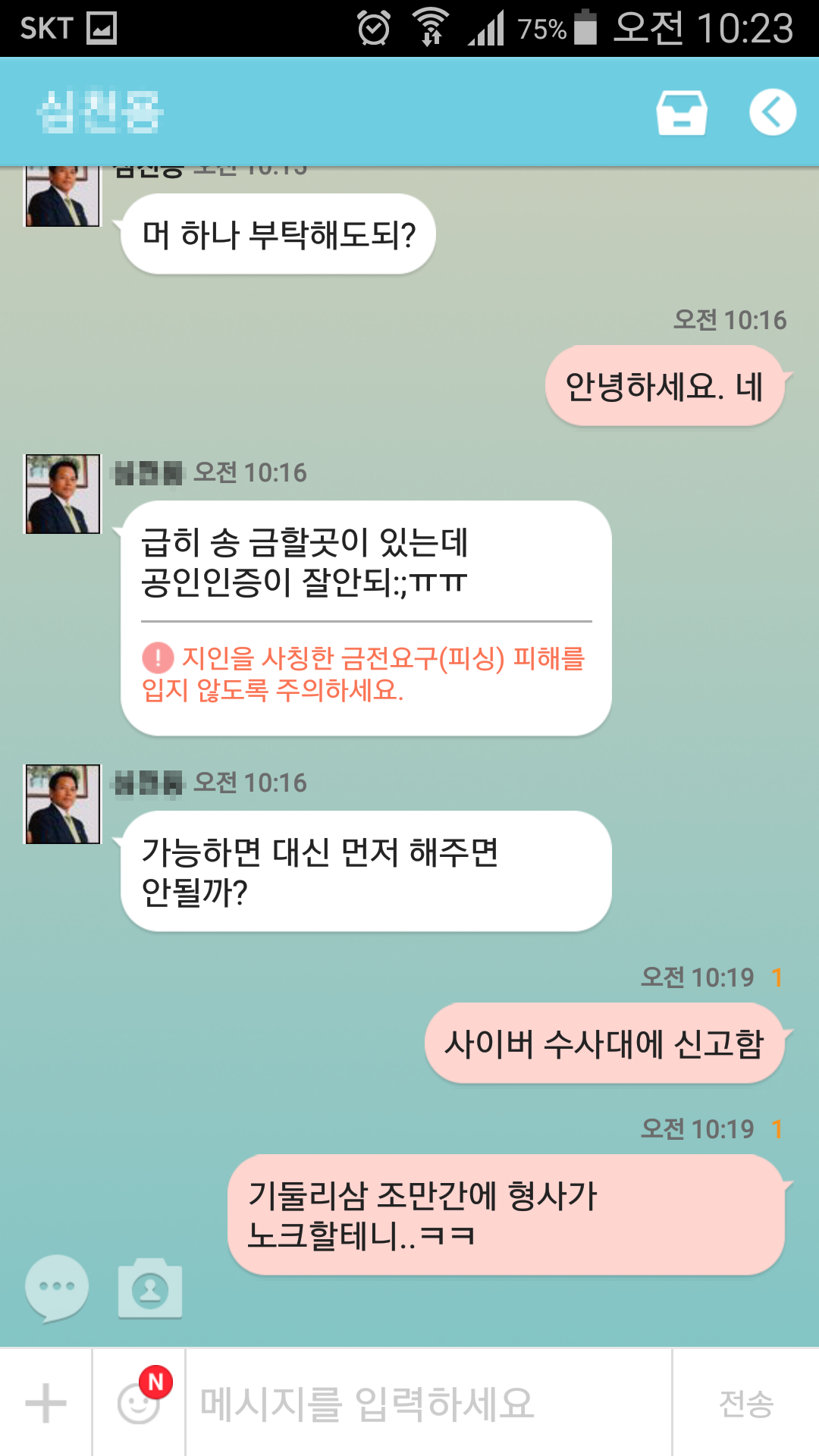Viewport: 819px width, 1456px height.
Task: Open the plus attachment menu
Action: (45, 1403)
